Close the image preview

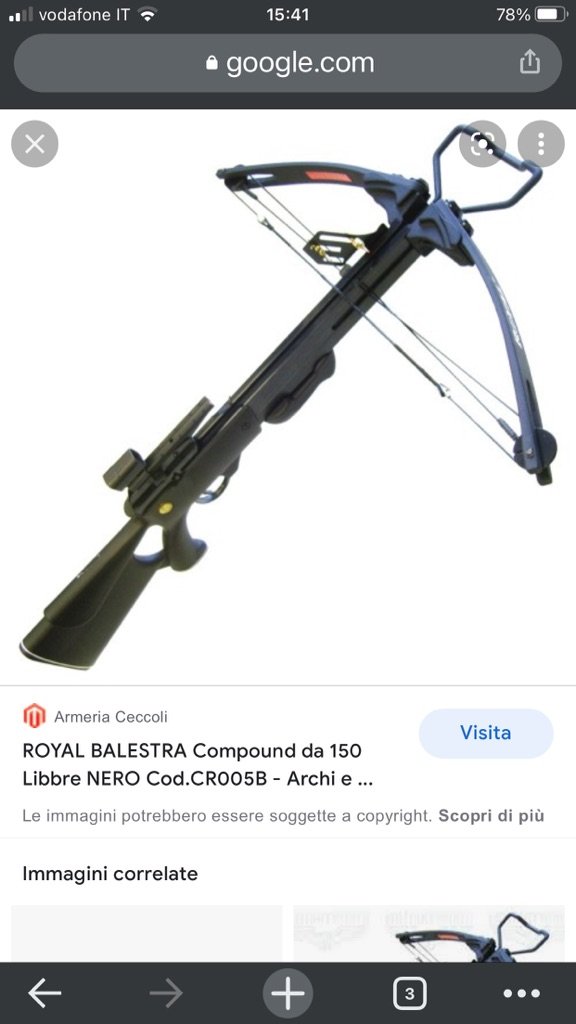click(35, 144)
